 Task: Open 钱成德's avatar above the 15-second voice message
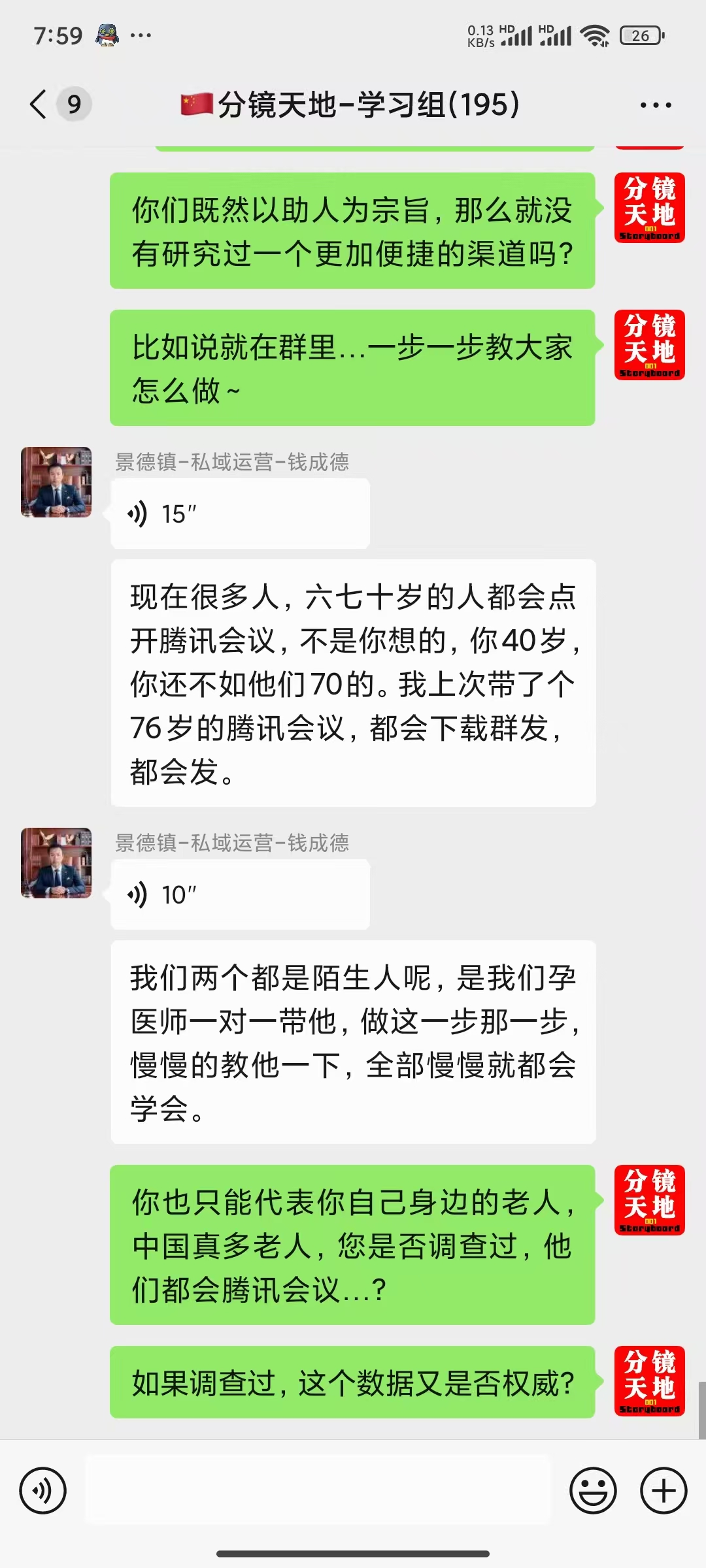pyautogui.click(x=56, y=482)
